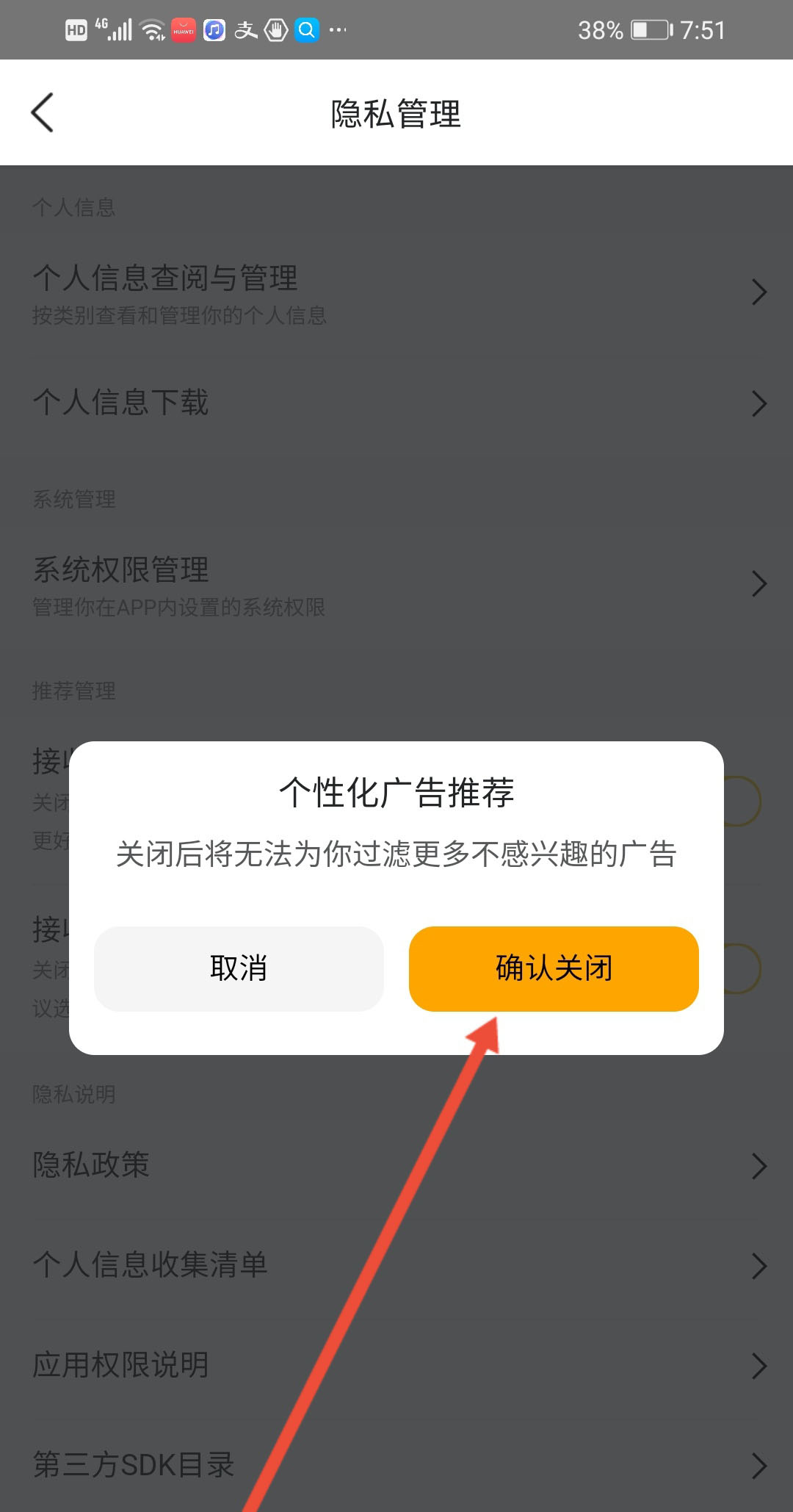
Task: Open 系统权限管理 settings
Action: point(396,585)
